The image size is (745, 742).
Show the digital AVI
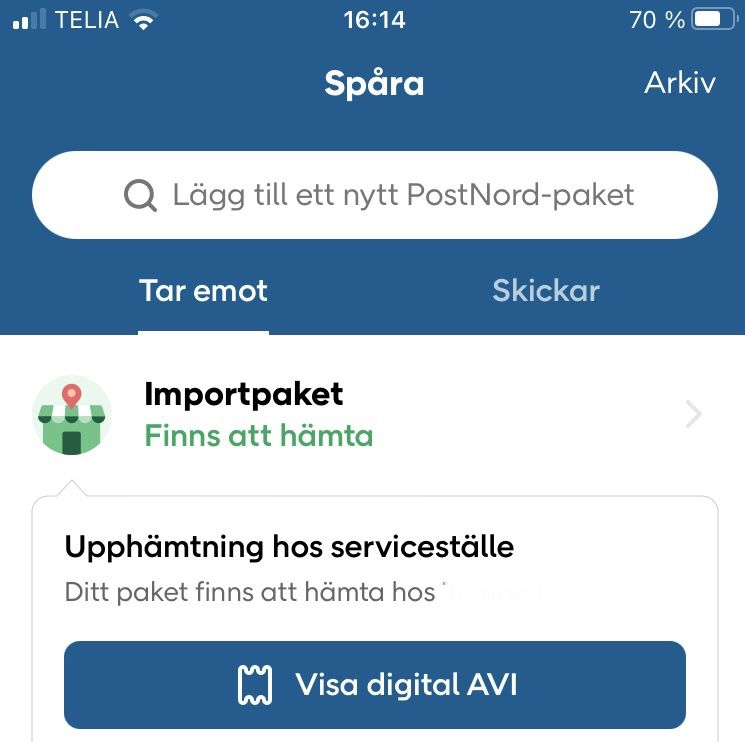(x=375, y=685)
